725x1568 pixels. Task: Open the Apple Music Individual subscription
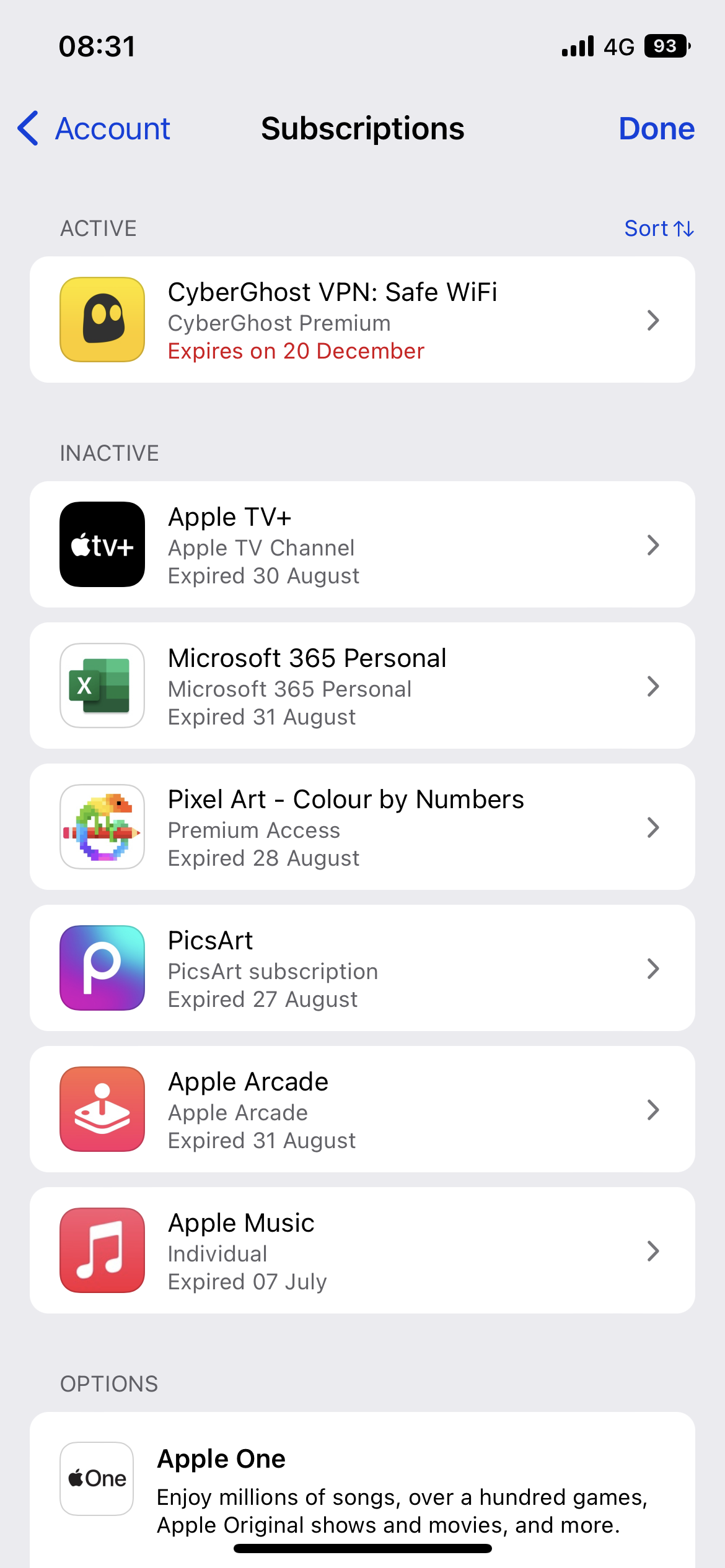[362, 1250]
